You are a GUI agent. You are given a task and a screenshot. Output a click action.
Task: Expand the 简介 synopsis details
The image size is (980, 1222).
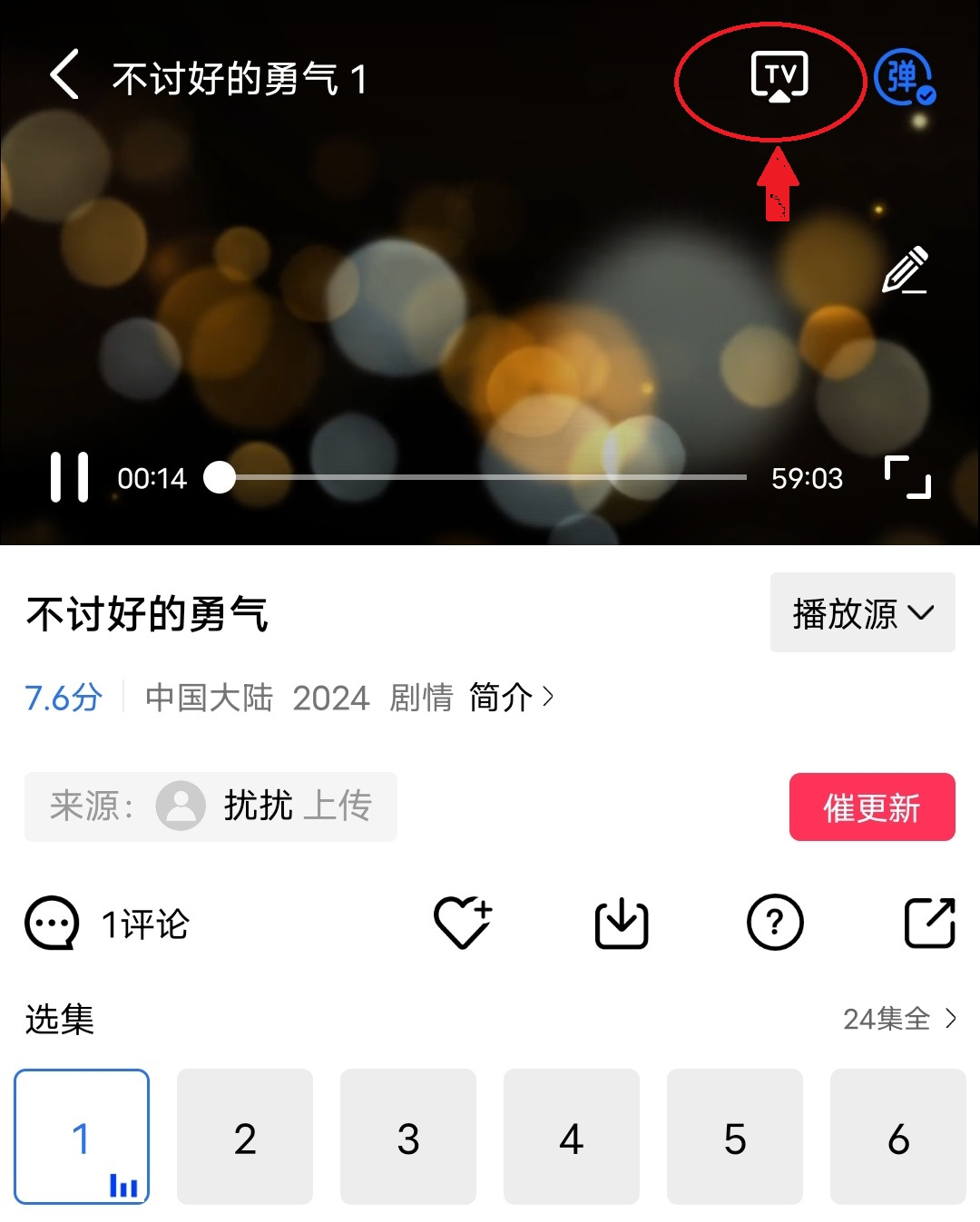click(508, 698)
